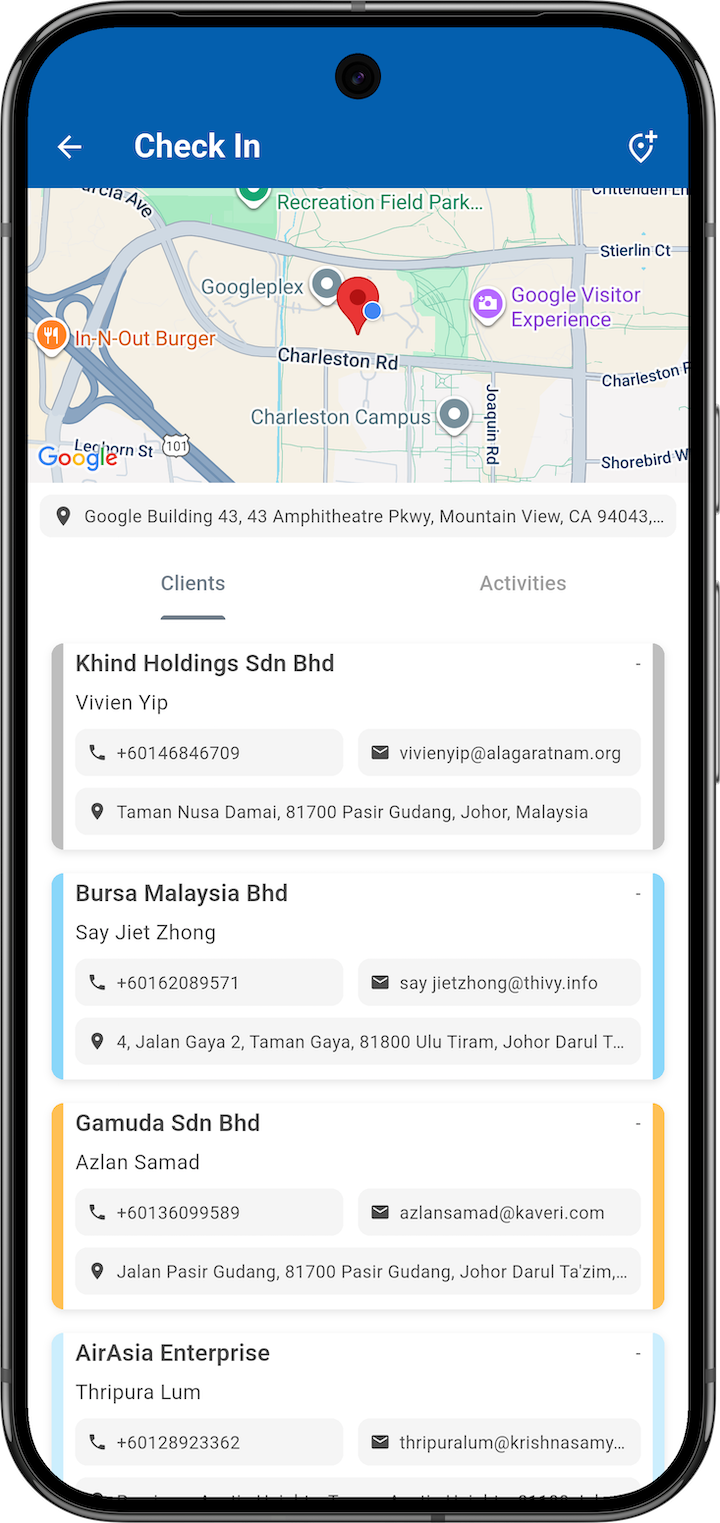The image size is (720, 1523).
Task: Email azlansamad@kaveri.com
Action: click(499, 1213)
